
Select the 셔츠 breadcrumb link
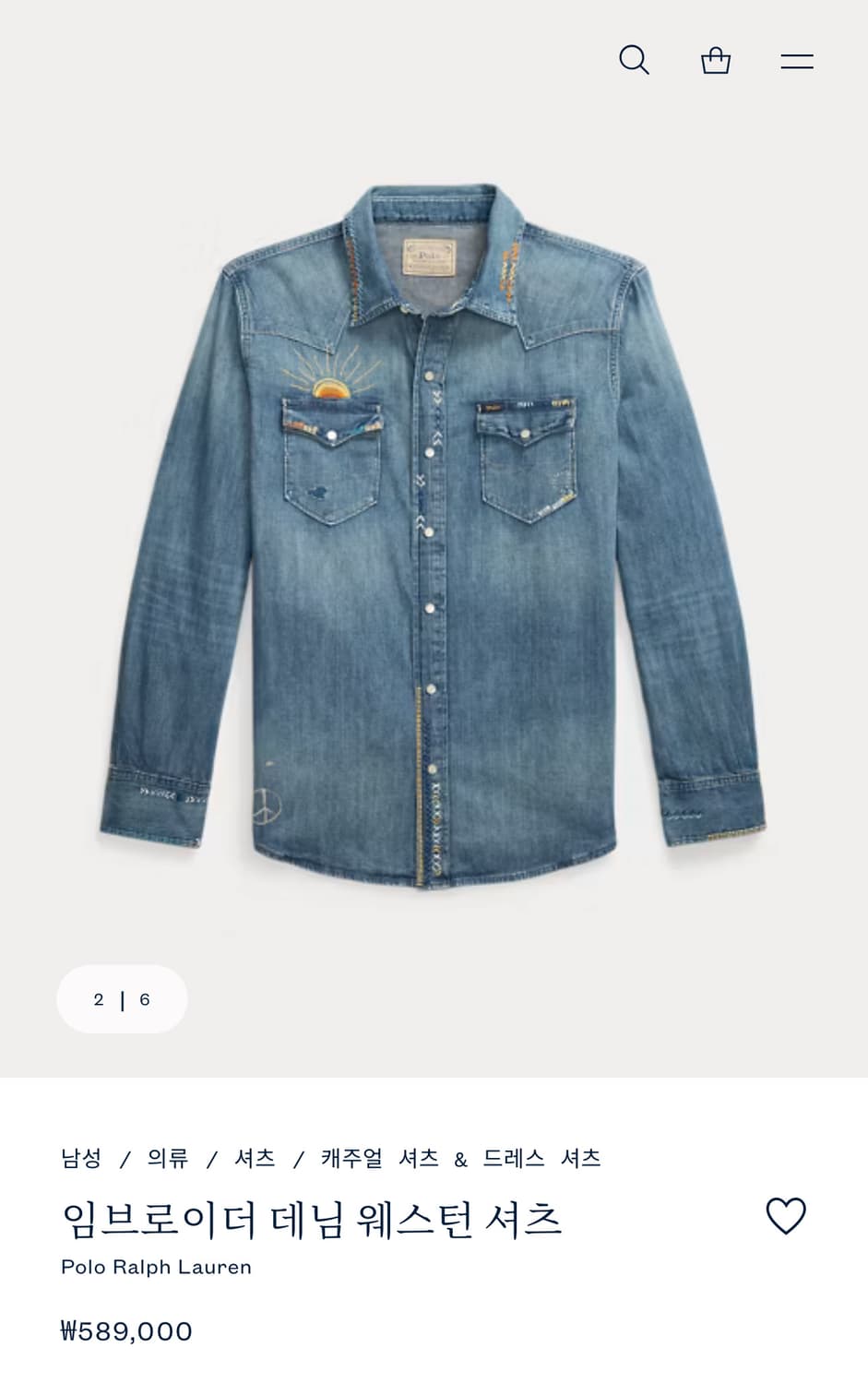(x=255, y=1158)
